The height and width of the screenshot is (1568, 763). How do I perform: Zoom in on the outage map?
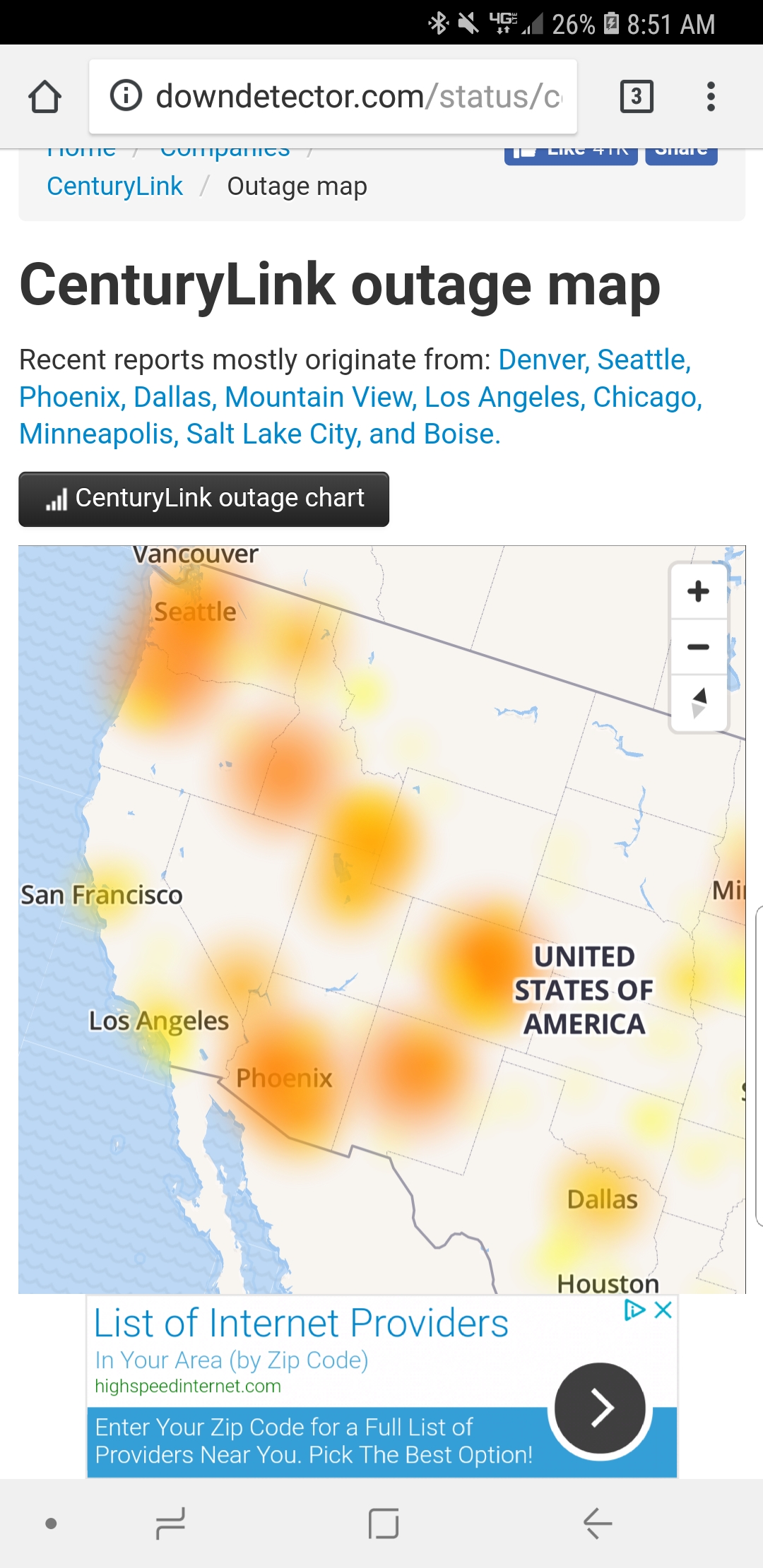point(698,591)
